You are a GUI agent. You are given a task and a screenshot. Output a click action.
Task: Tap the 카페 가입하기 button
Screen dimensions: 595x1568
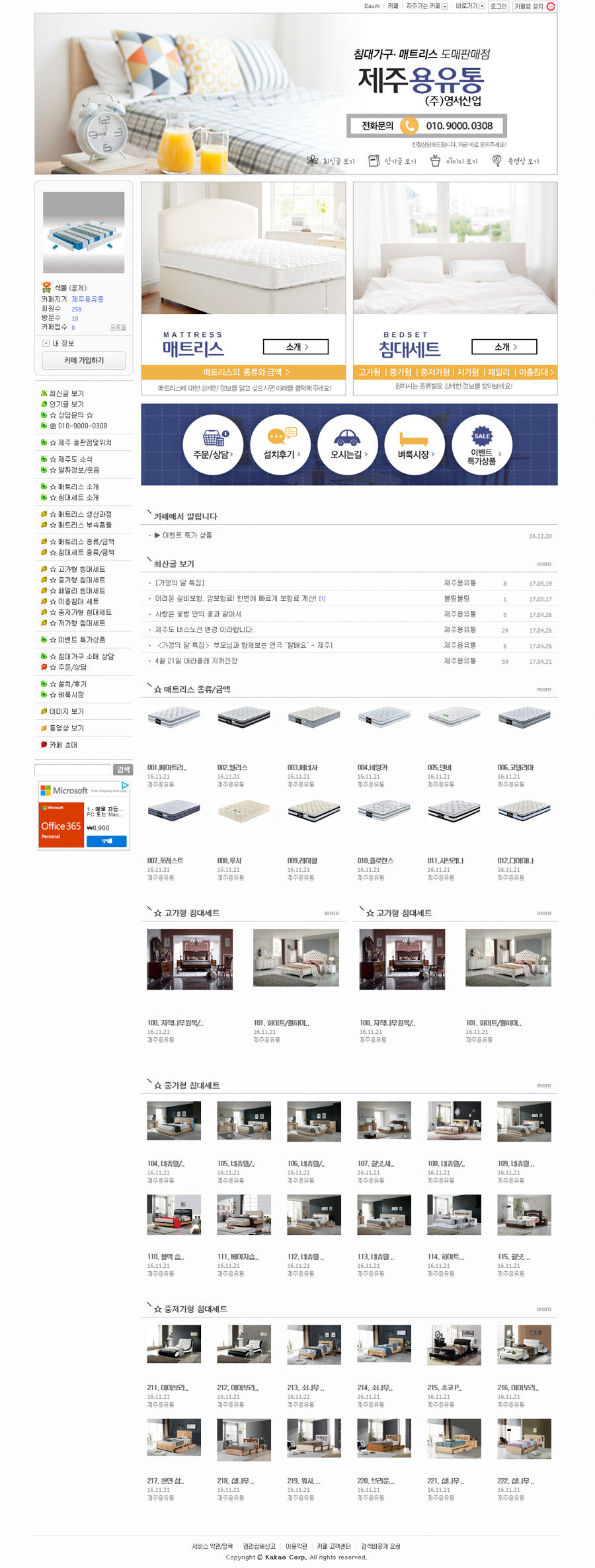(x=83, y=360)
